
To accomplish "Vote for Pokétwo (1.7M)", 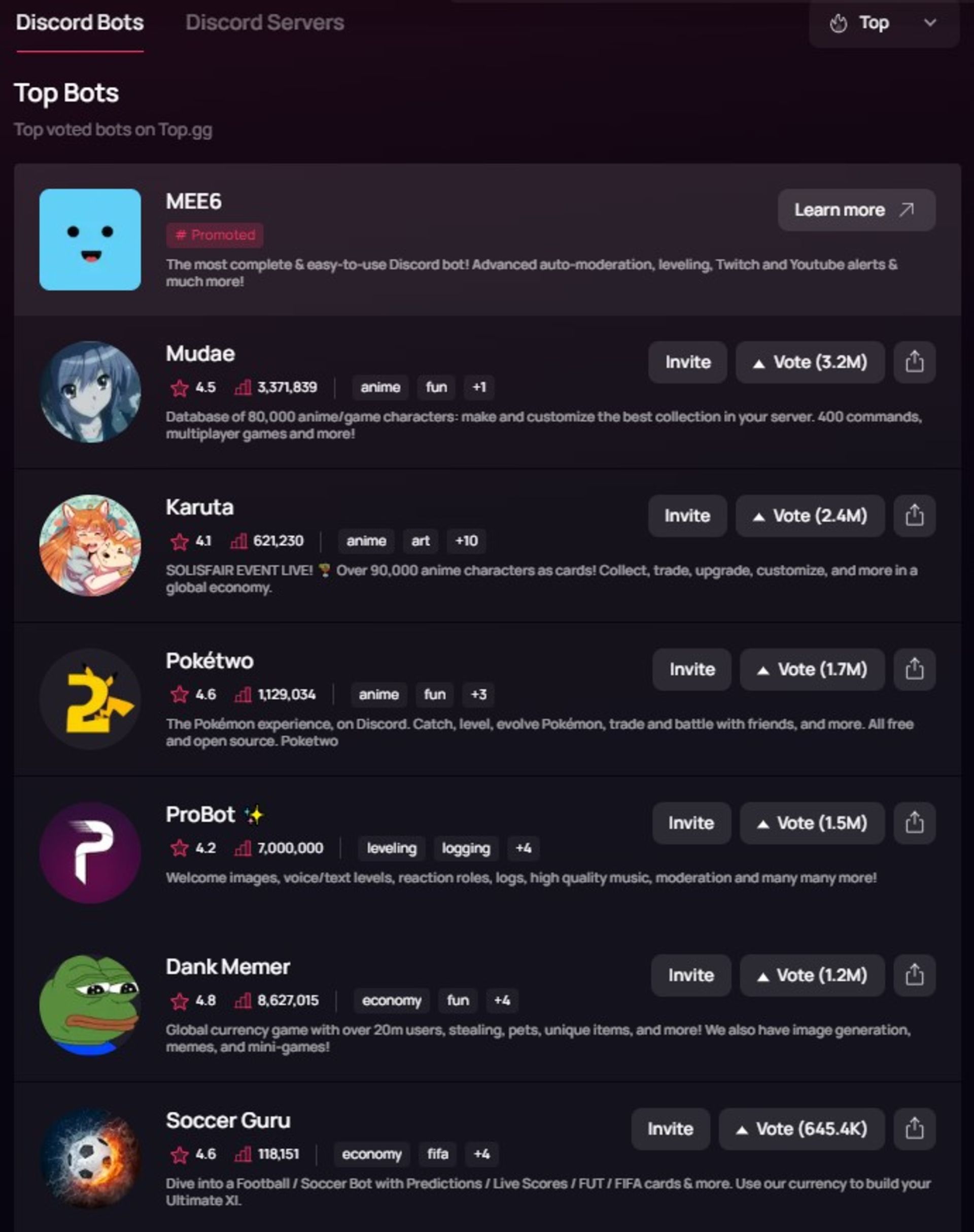I will (812, 669).
